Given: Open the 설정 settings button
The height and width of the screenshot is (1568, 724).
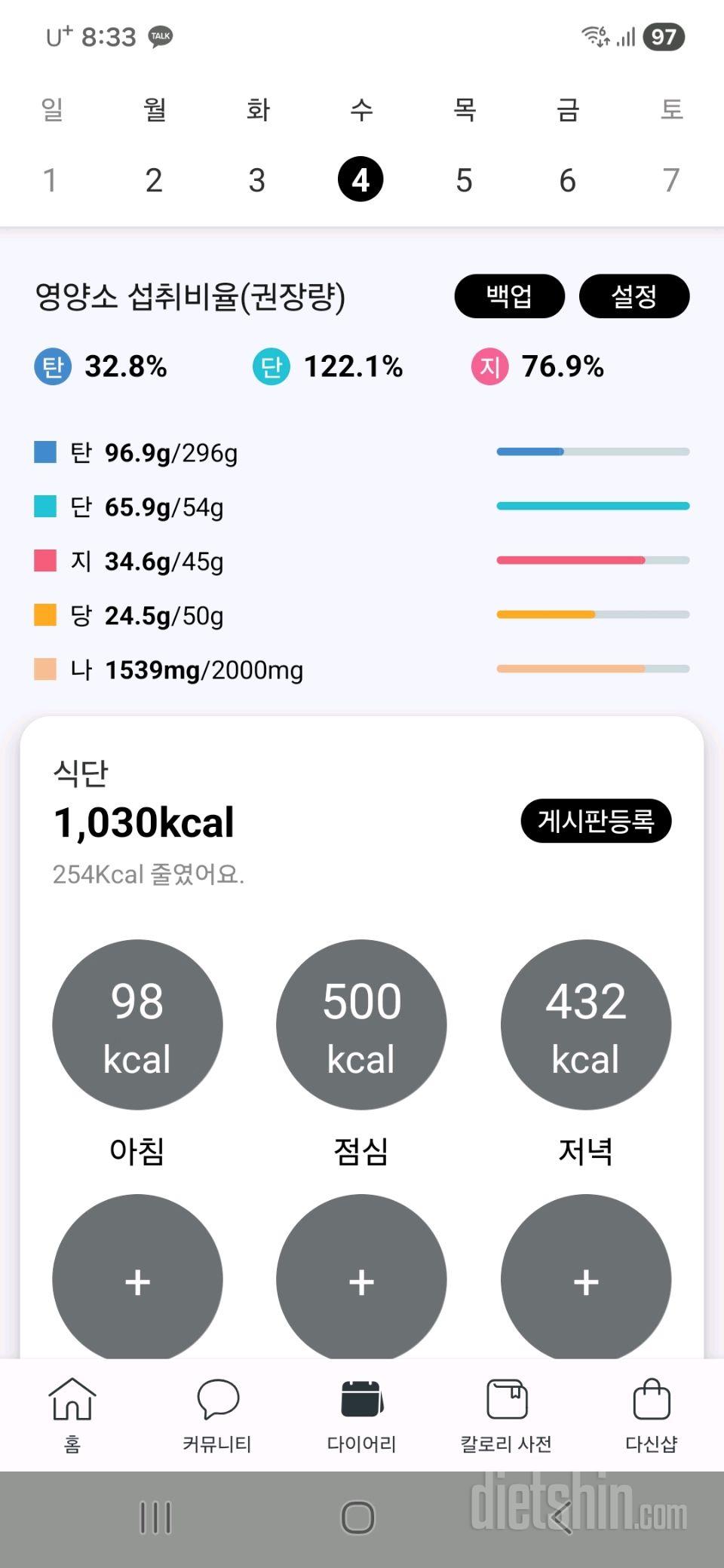Looking at the screenshot, I should tap(633, 296).
